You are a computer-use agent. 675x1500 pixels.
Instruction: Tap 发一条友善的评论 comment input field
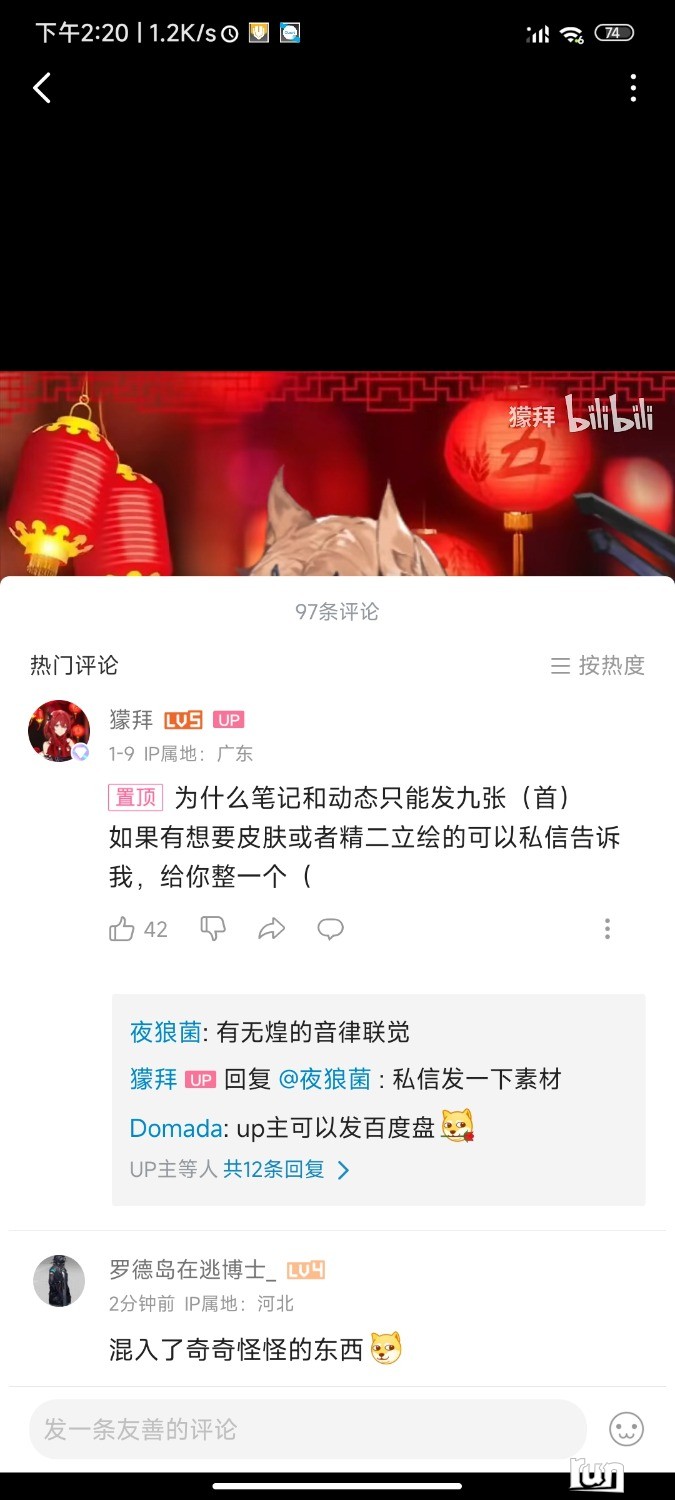click(308, 1429)
